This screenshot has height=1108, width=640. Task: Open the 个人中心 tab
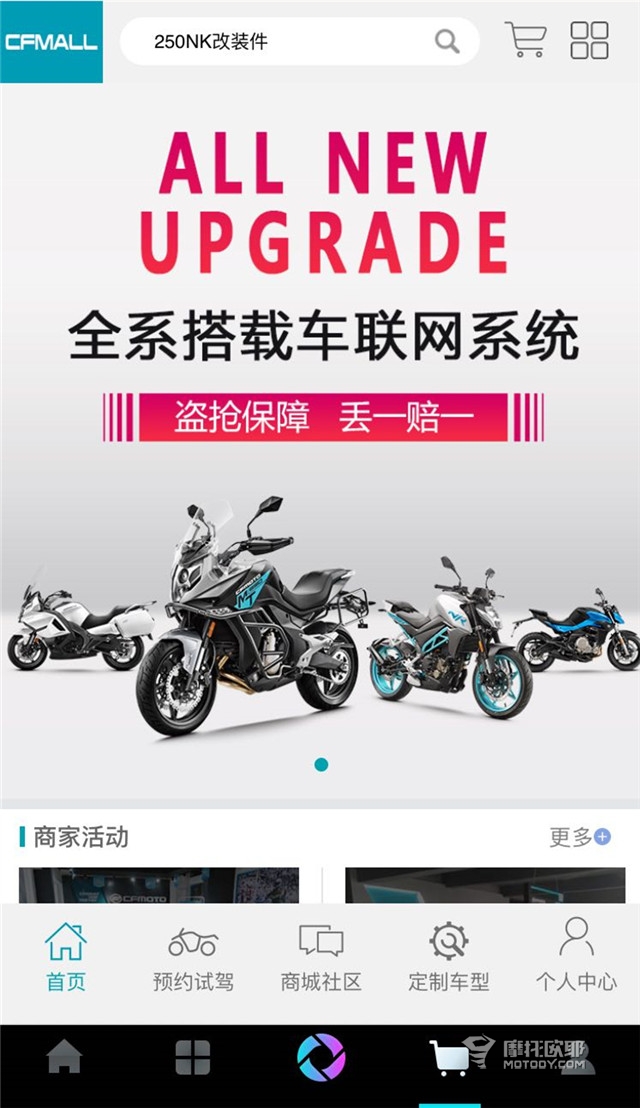click(x=576, y=957)
